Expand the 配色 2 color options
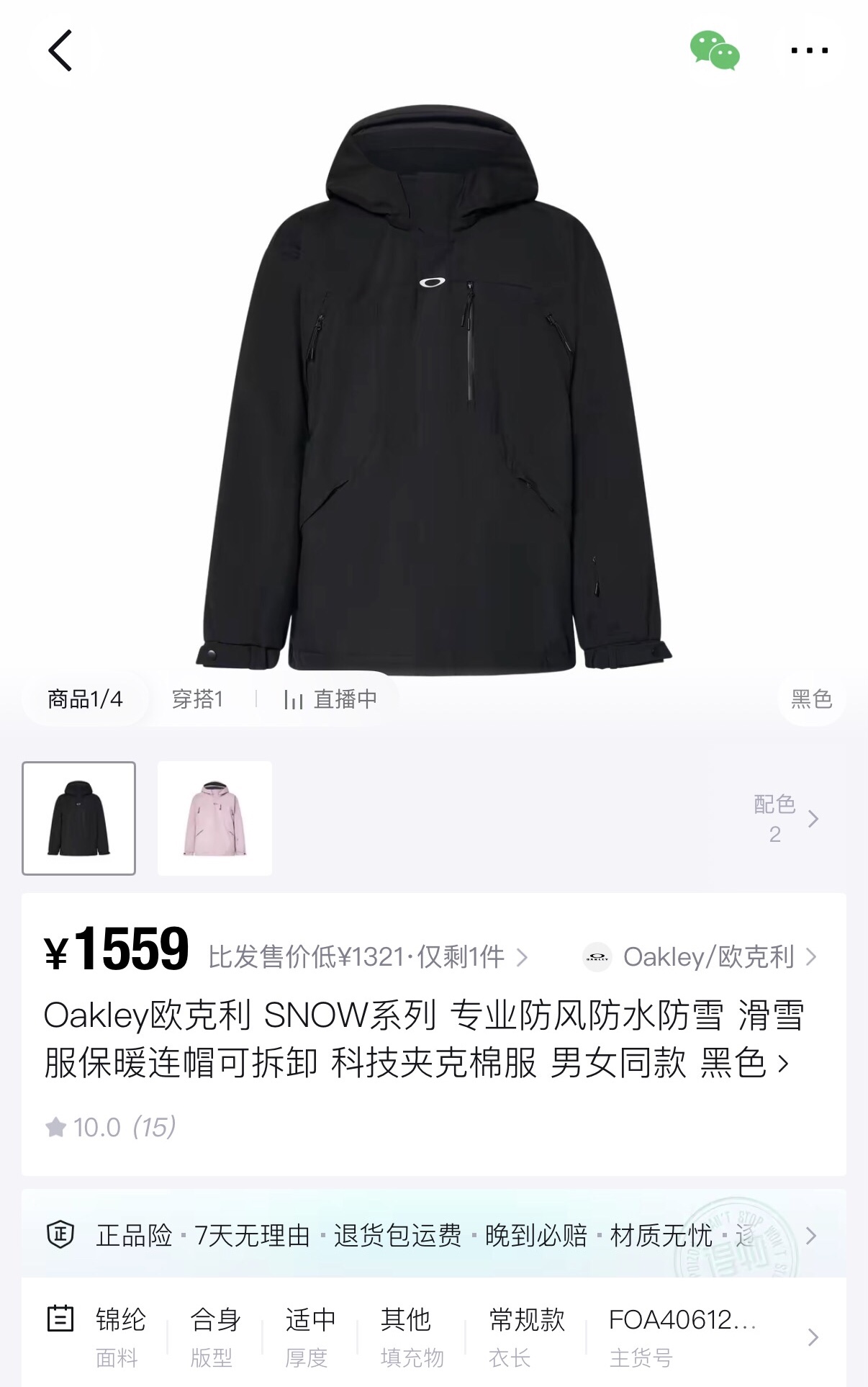 pyautogui.click(x=786, y=819)
